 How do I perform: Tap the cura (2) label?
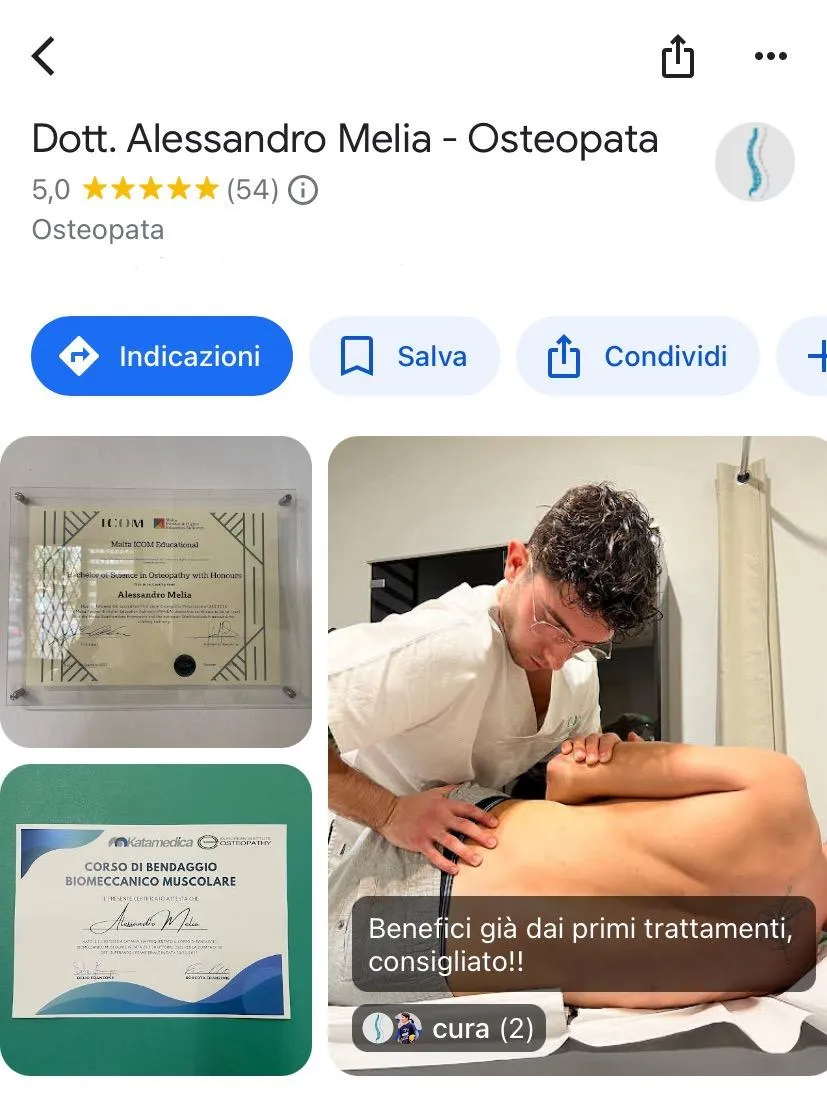click(449, 1028)
